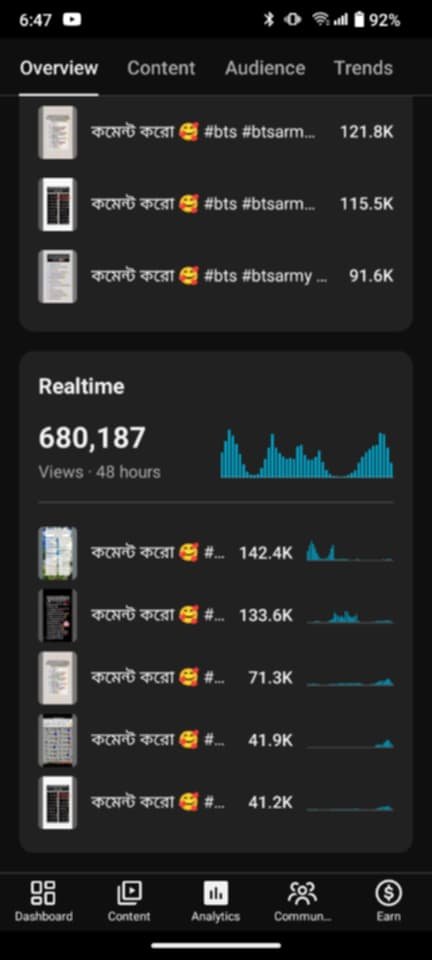Switch to the Audience tab
The image size is (432, 960).
(x=265, y=68)
